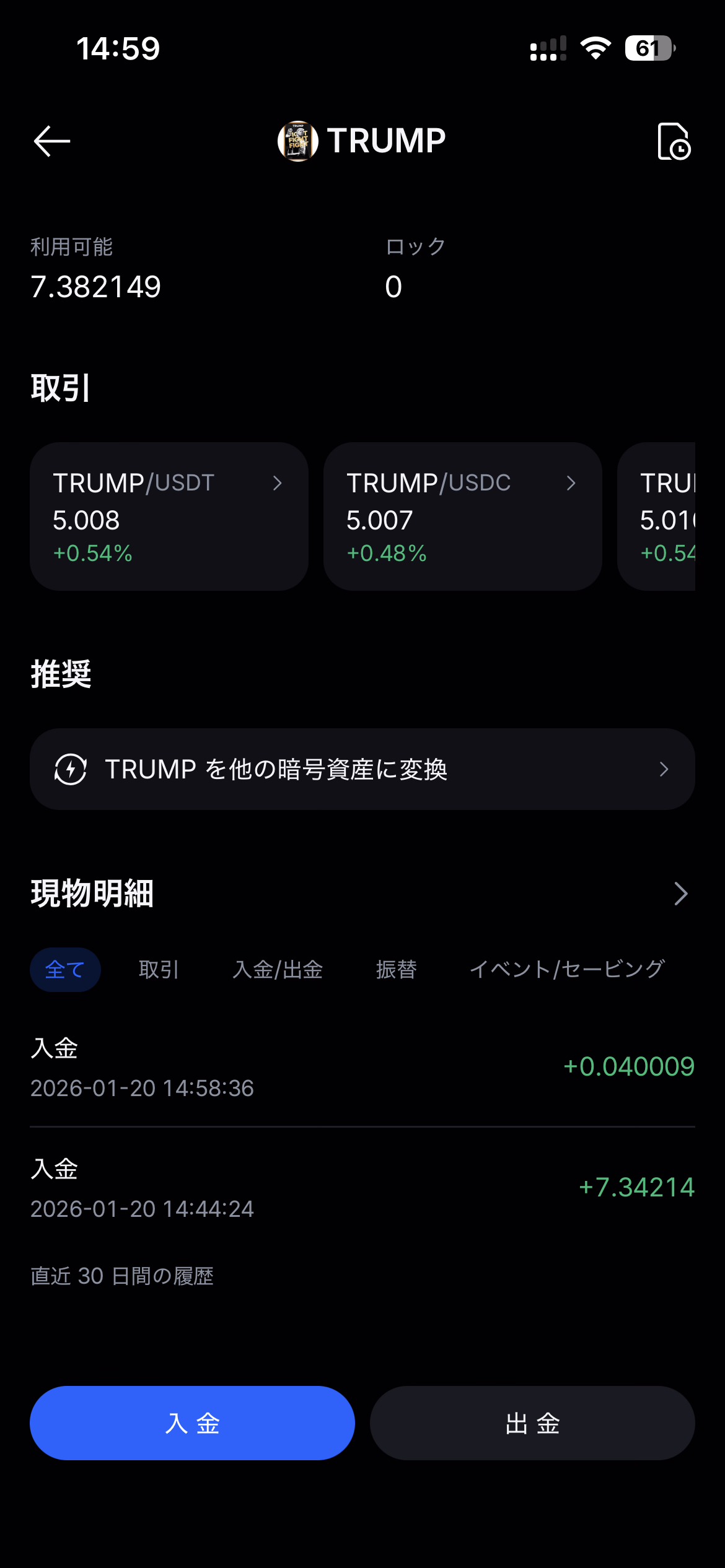Viewport: 725px width, 1568px height.
Task: Switch to the 取引 filter tab
Action: pyautogui.click(x=159, y=970)
